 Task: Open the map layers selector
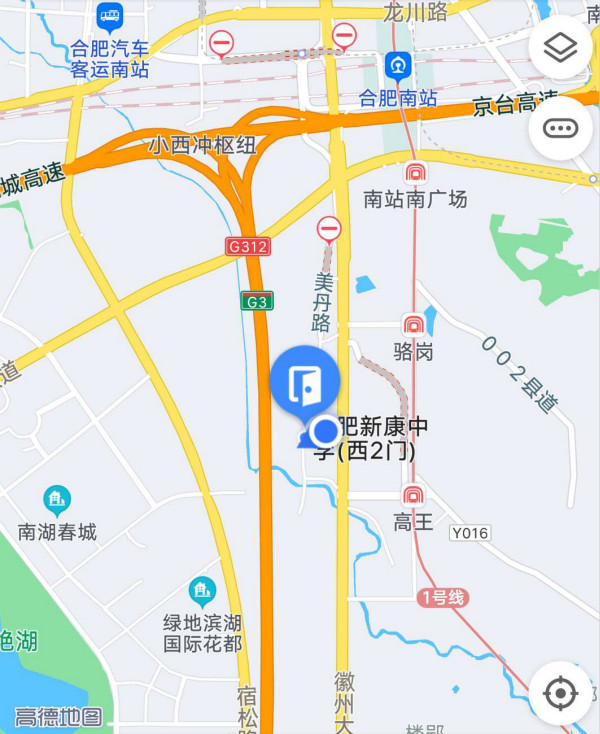[561, 47]
